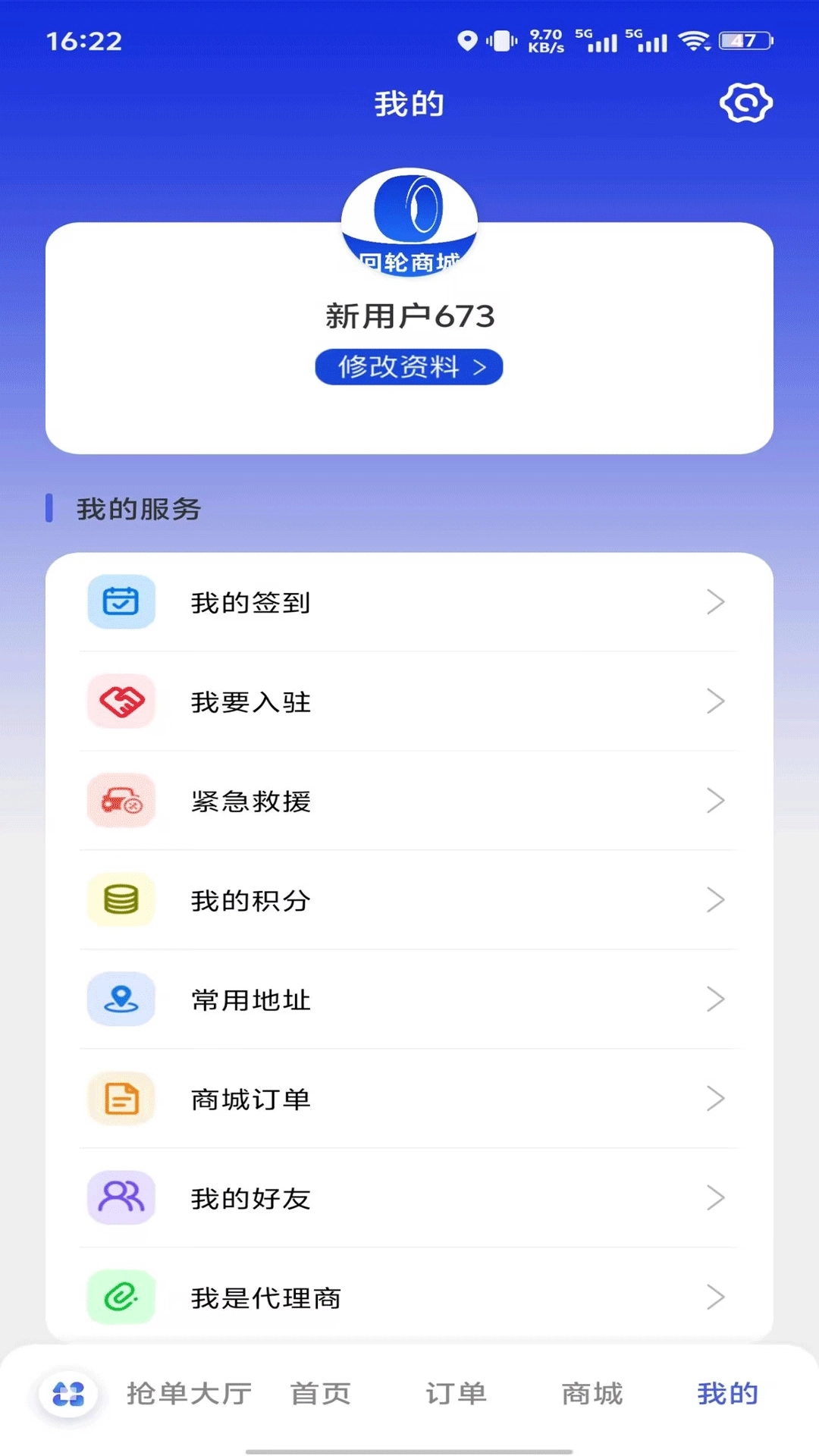This screenshot has height=1456, width=819.
Task: Tap the 我是代理商 paperclip icon
Action: pyautogui.click(x=121, y=1298)
